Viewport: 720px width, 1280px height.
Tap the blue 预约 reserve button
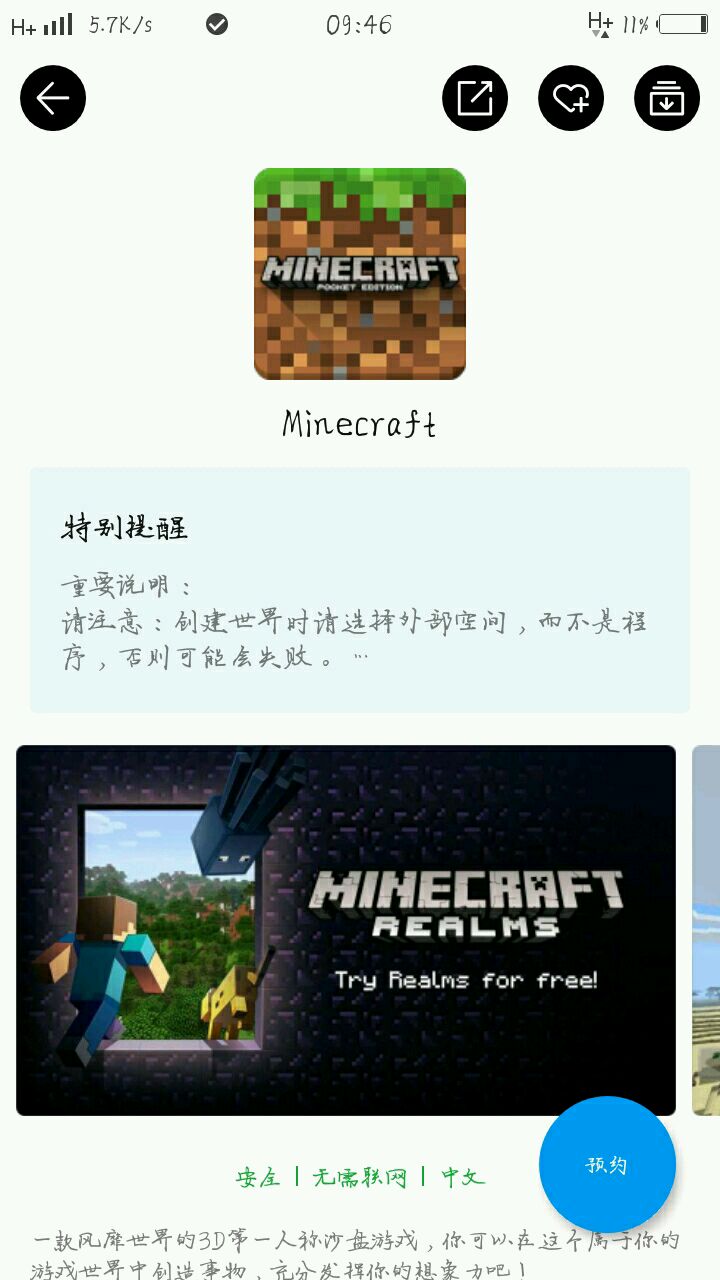[607, 1165]
